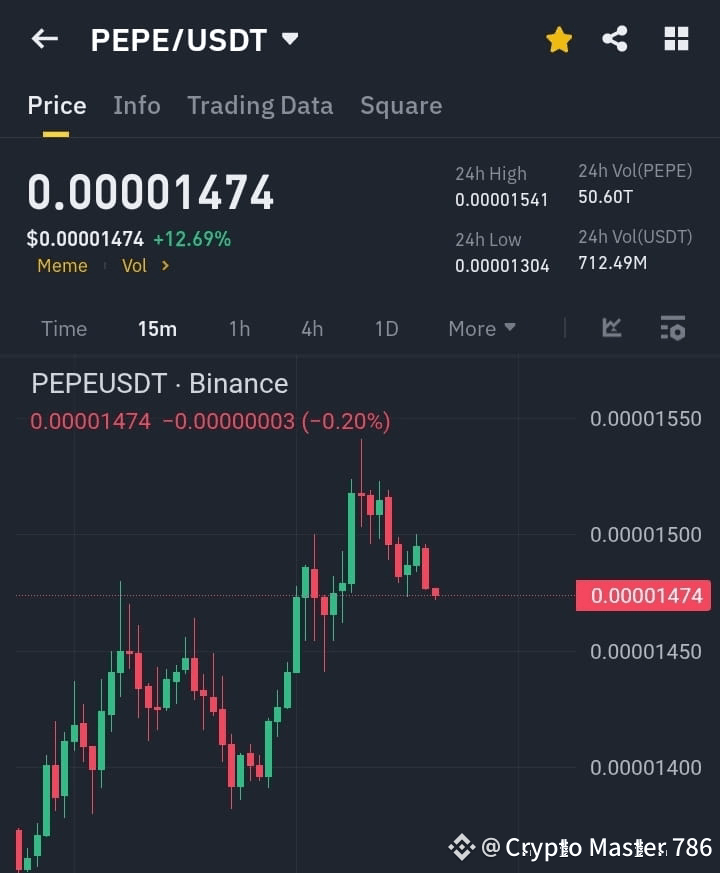
Task: Select the 1D interval
Action: pyautogui.click(x=386, y=328)
